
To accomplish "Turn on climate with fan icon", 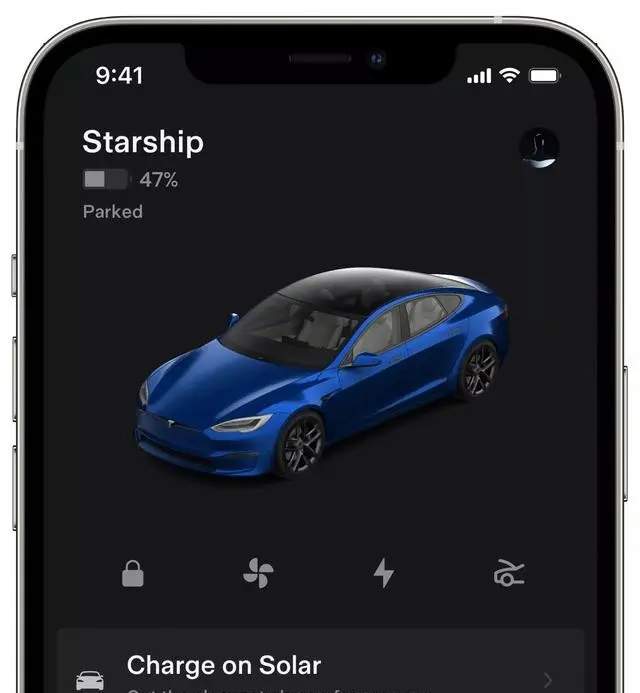I will coord(258,574).
